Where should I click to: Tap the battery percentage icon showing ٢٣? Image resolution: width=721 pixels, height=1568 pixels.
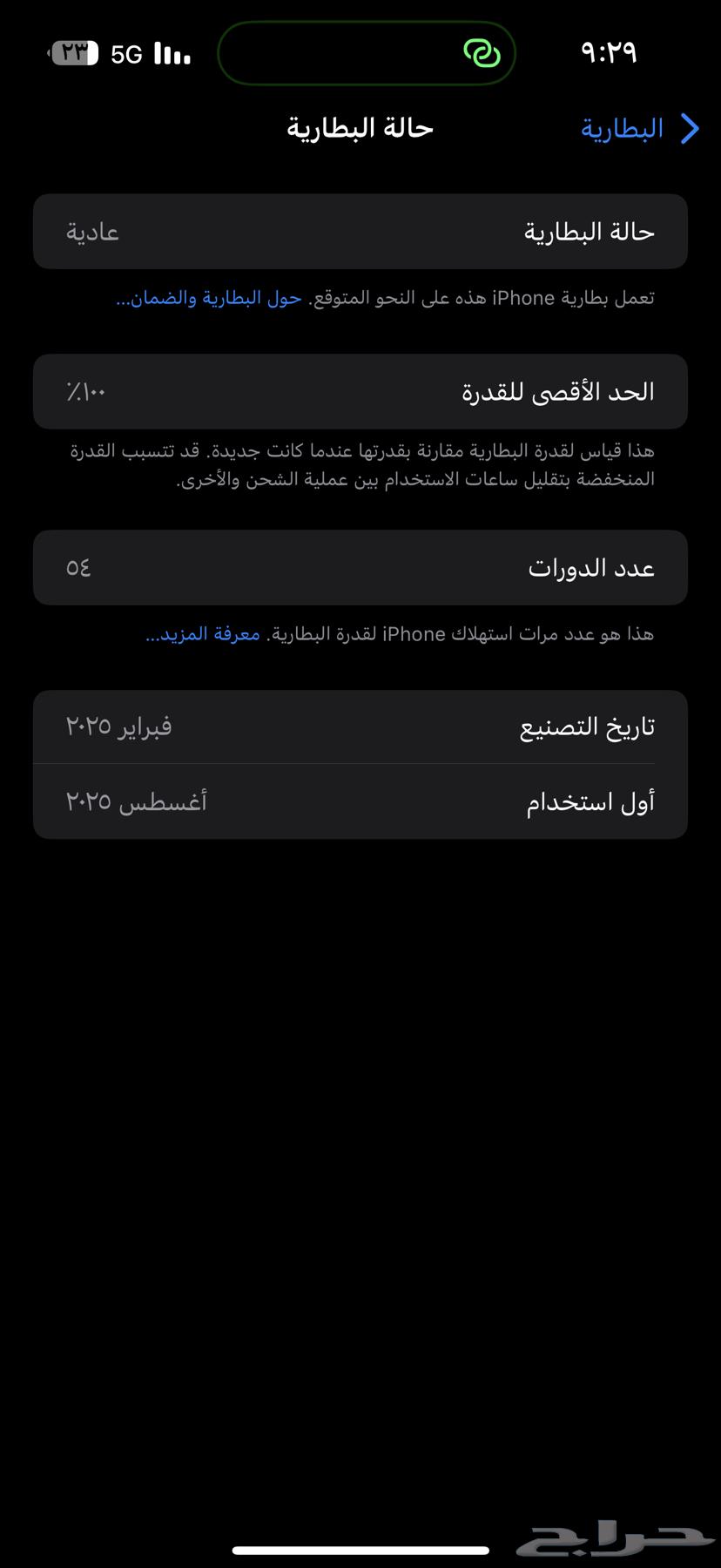pos(73,52)
